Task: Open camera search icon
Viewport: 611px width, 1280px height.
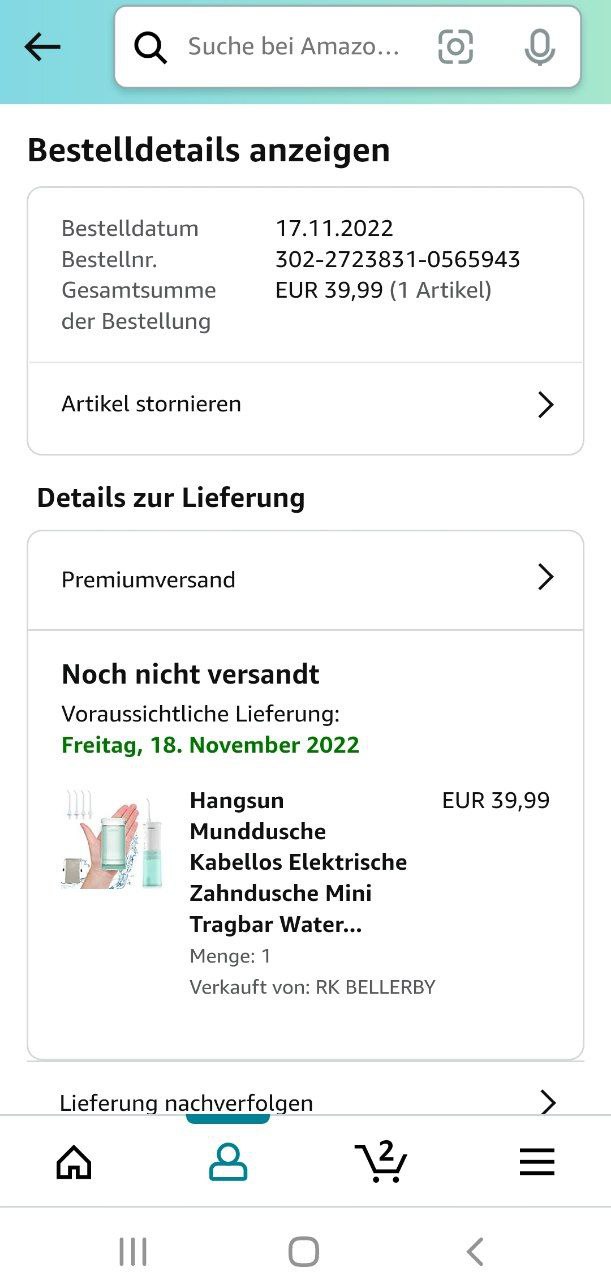Action: [x=455, y=47]
